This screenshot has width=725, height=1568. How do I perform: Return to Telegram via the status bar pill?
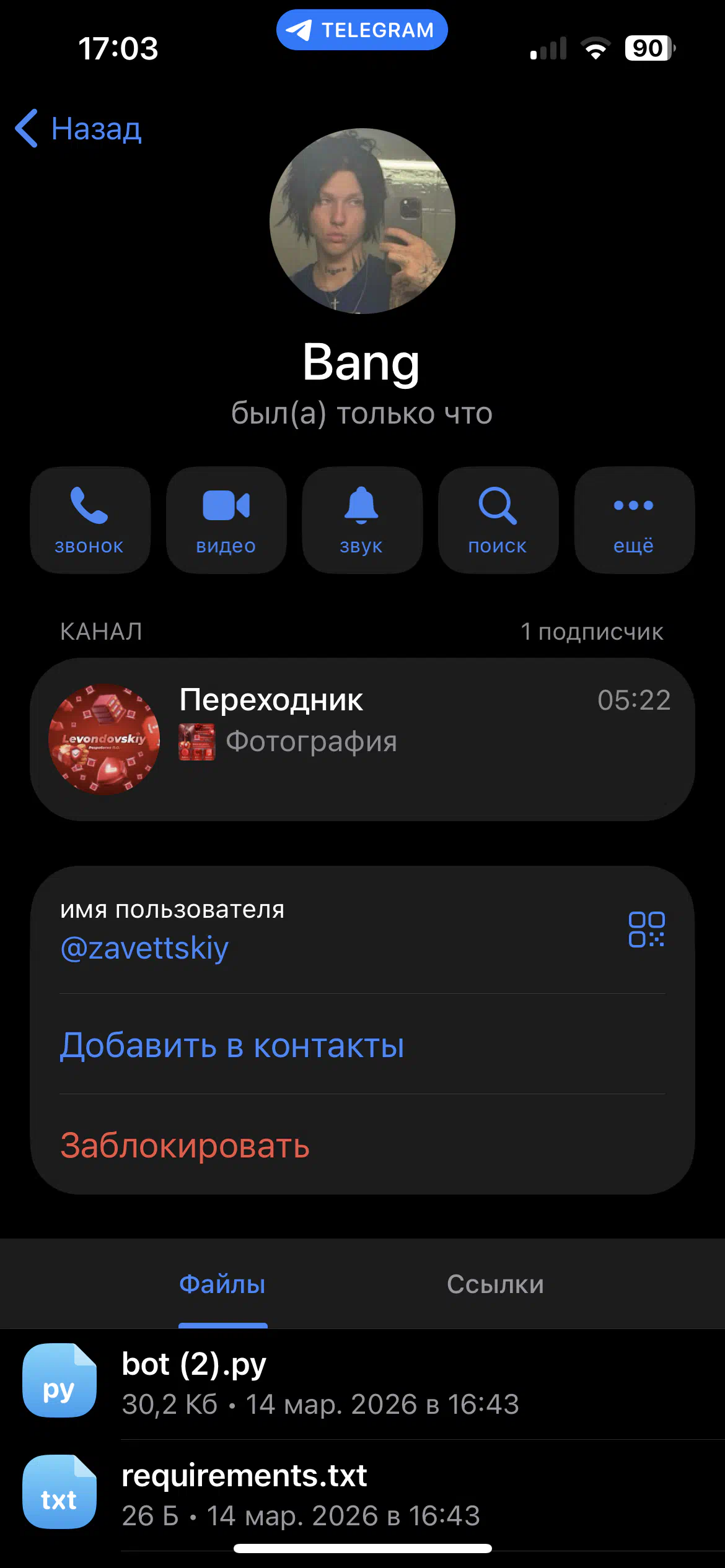(362, 30)
